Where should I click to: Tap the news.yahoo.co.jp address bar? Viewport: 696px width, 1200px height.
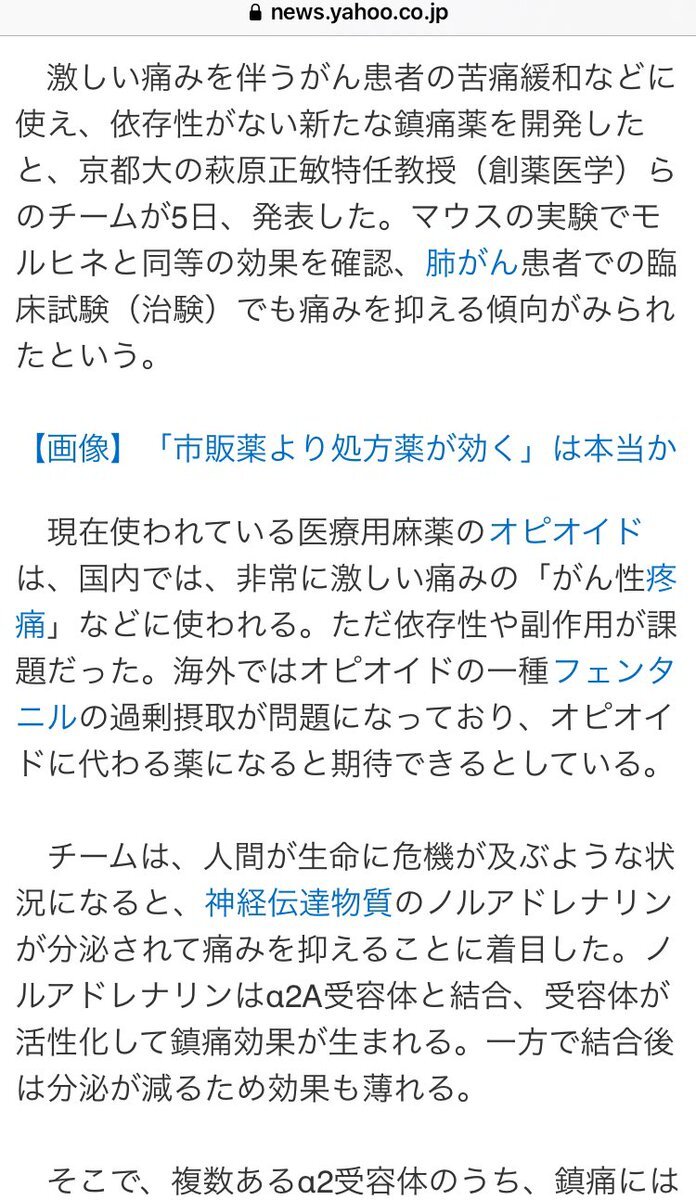tap(348, 13)
